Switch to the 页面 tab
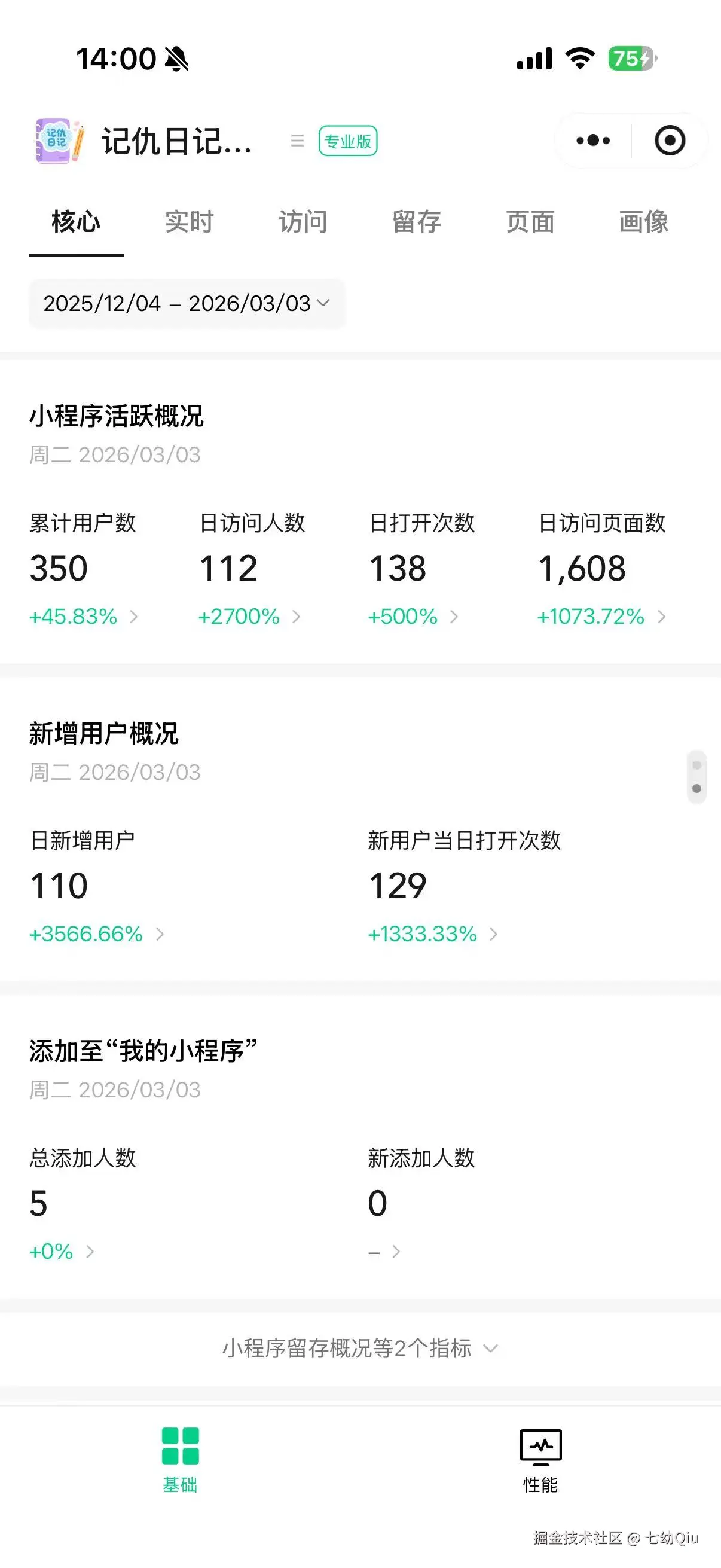The image size is (721, 1568). [528, 221]
